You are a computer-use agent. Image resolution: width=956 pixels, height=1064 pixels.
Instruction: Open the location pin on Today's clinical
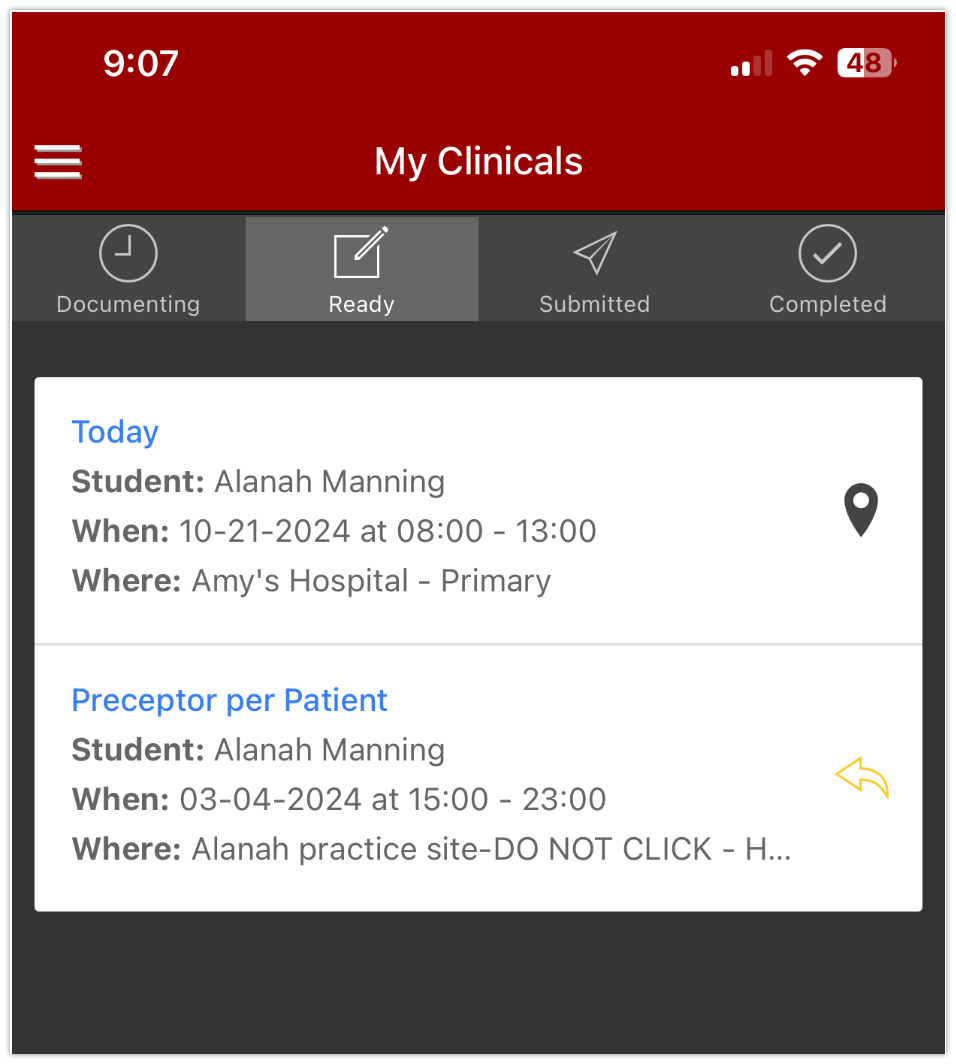point(860,510)
